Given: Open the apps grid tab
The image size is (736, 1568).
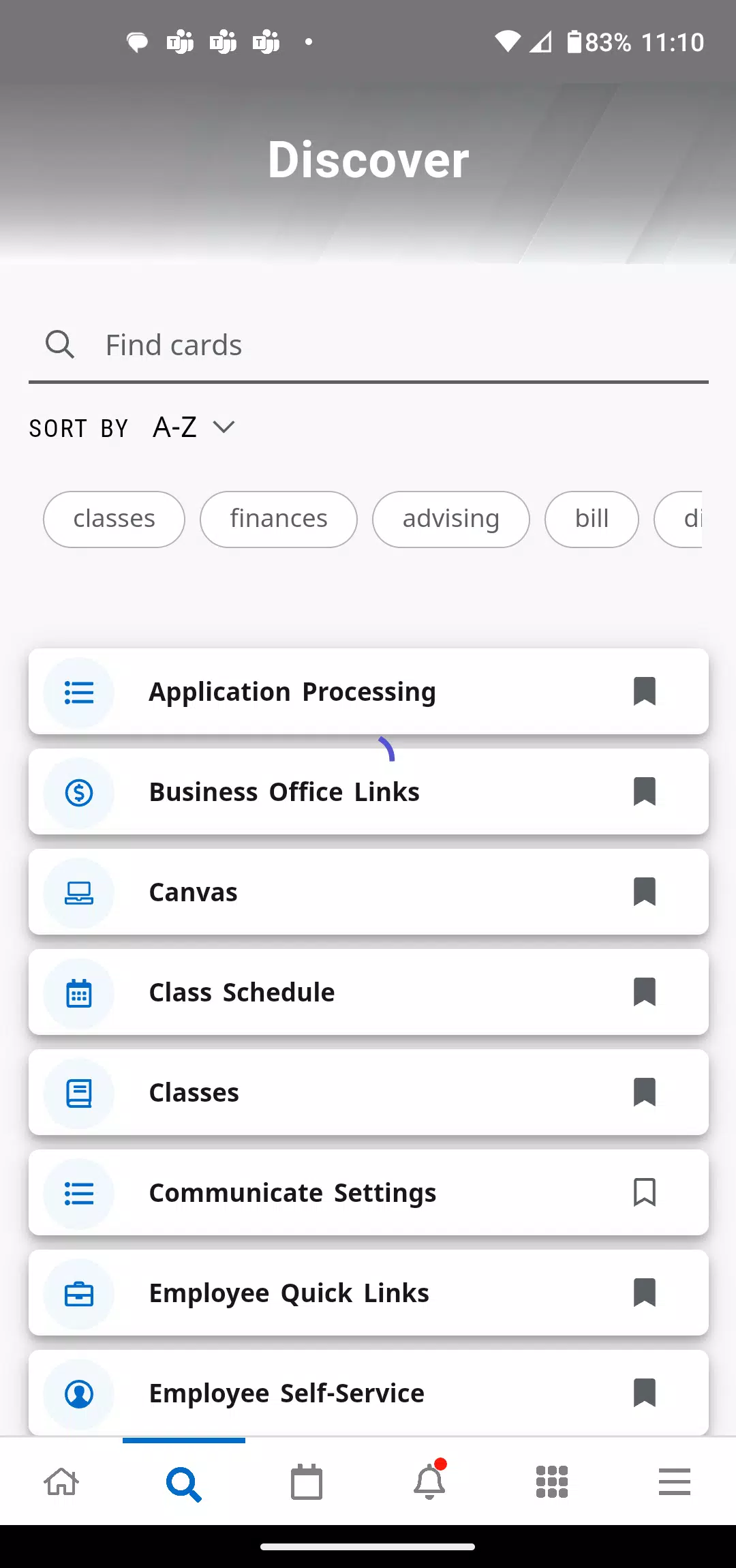Looking at the screenshot, I should [552, 1482].
